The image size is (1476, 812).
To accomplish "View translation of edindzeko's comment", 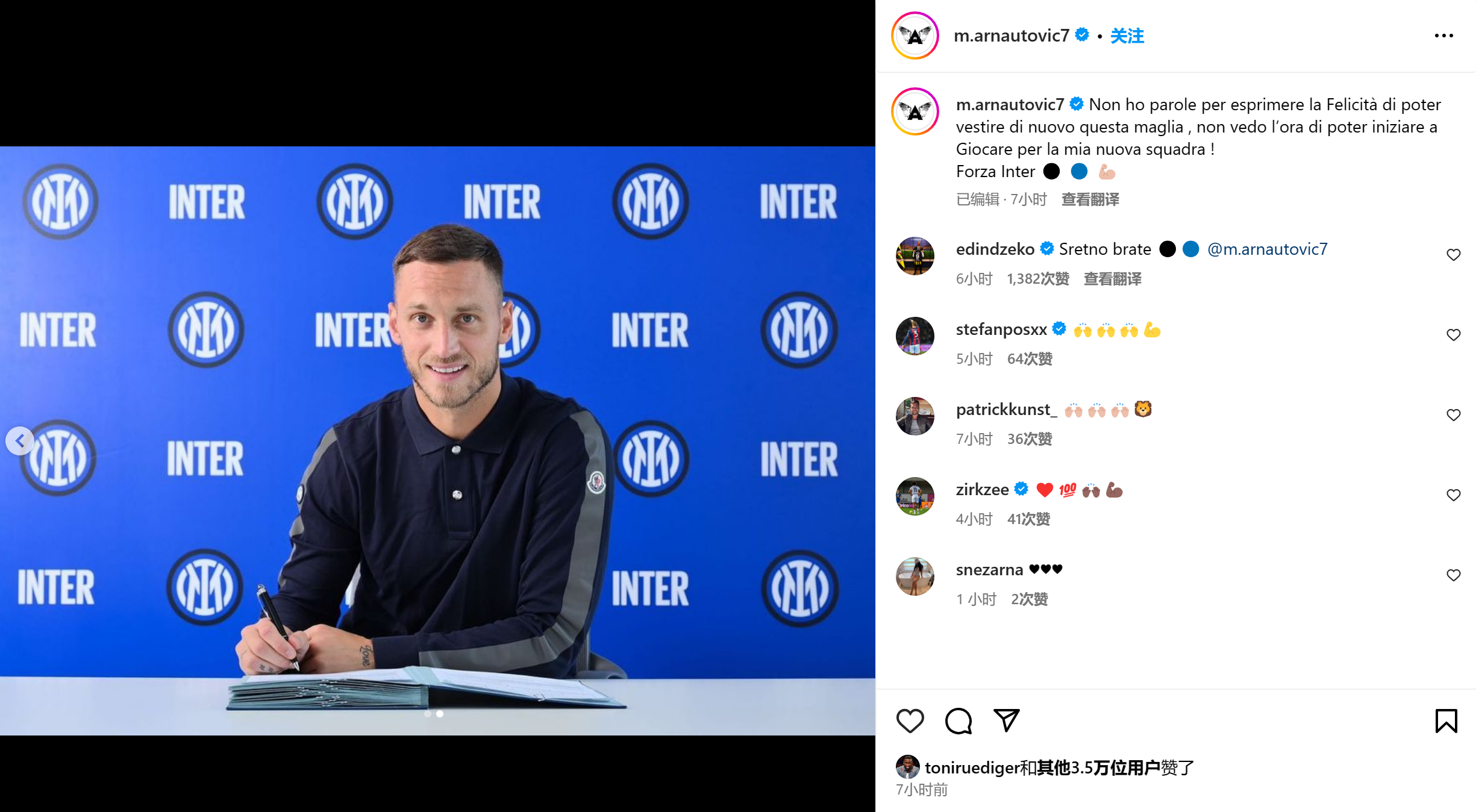I will tap(1112, 279).
